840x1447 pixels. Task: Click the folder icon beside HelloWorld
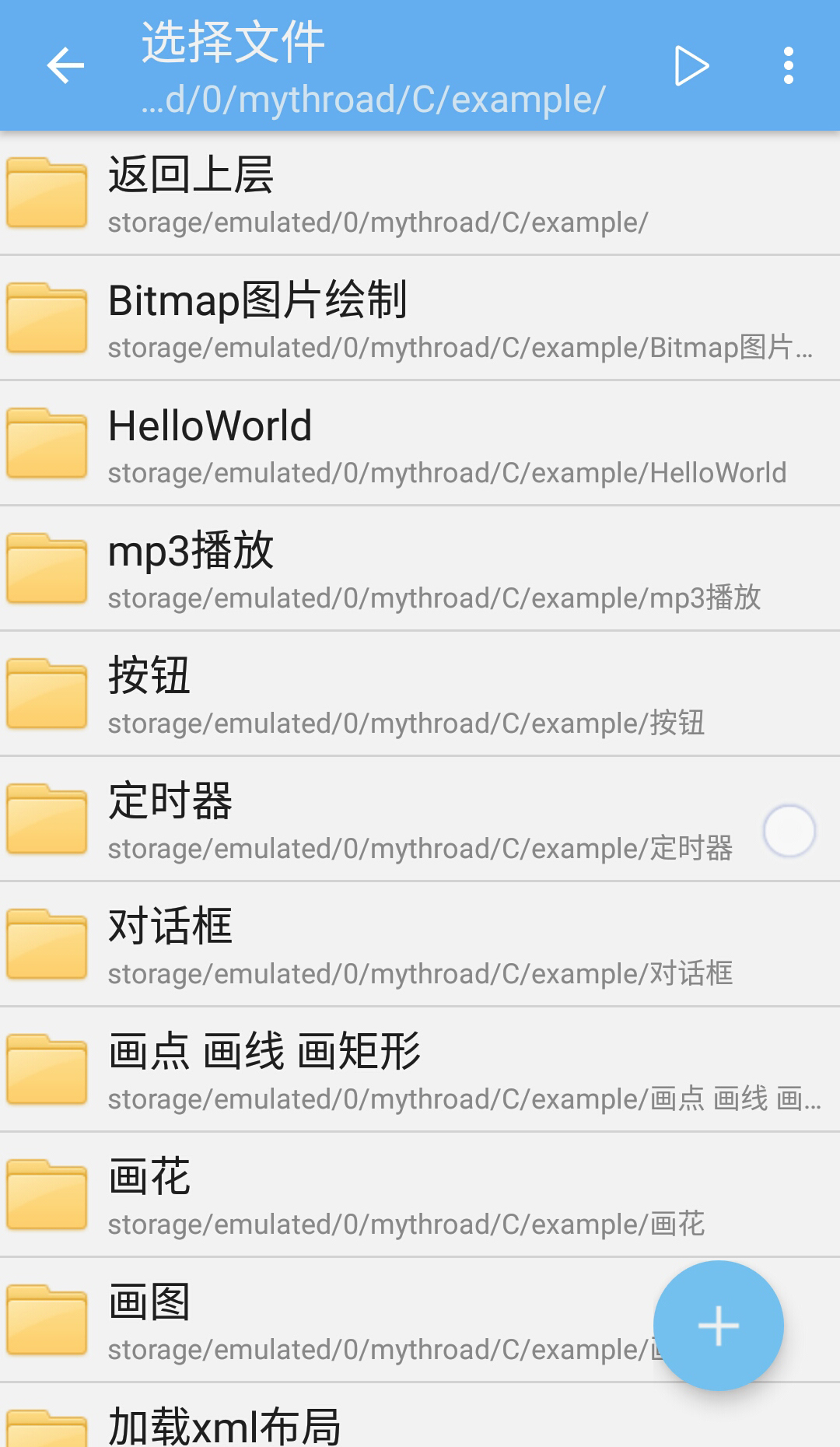coord(47,442)
